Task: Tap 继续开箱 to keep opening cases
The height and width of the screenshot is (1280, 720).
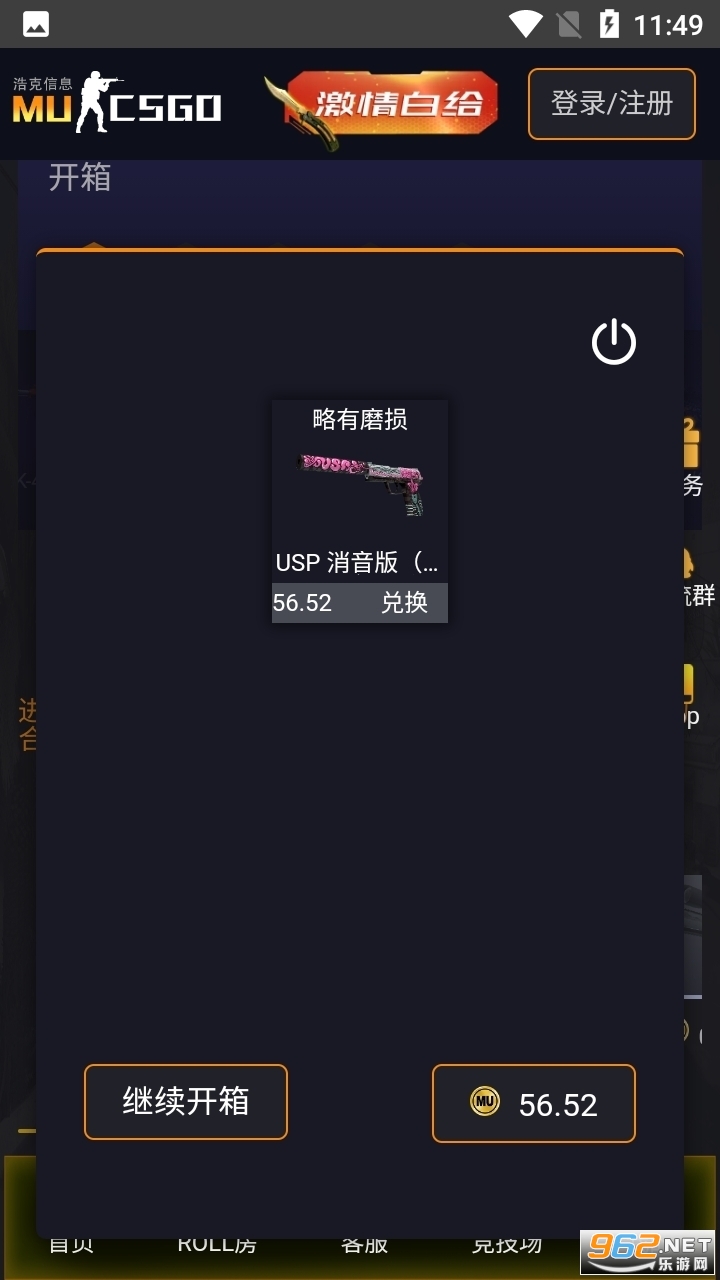Action: (x=186, y=1102)
